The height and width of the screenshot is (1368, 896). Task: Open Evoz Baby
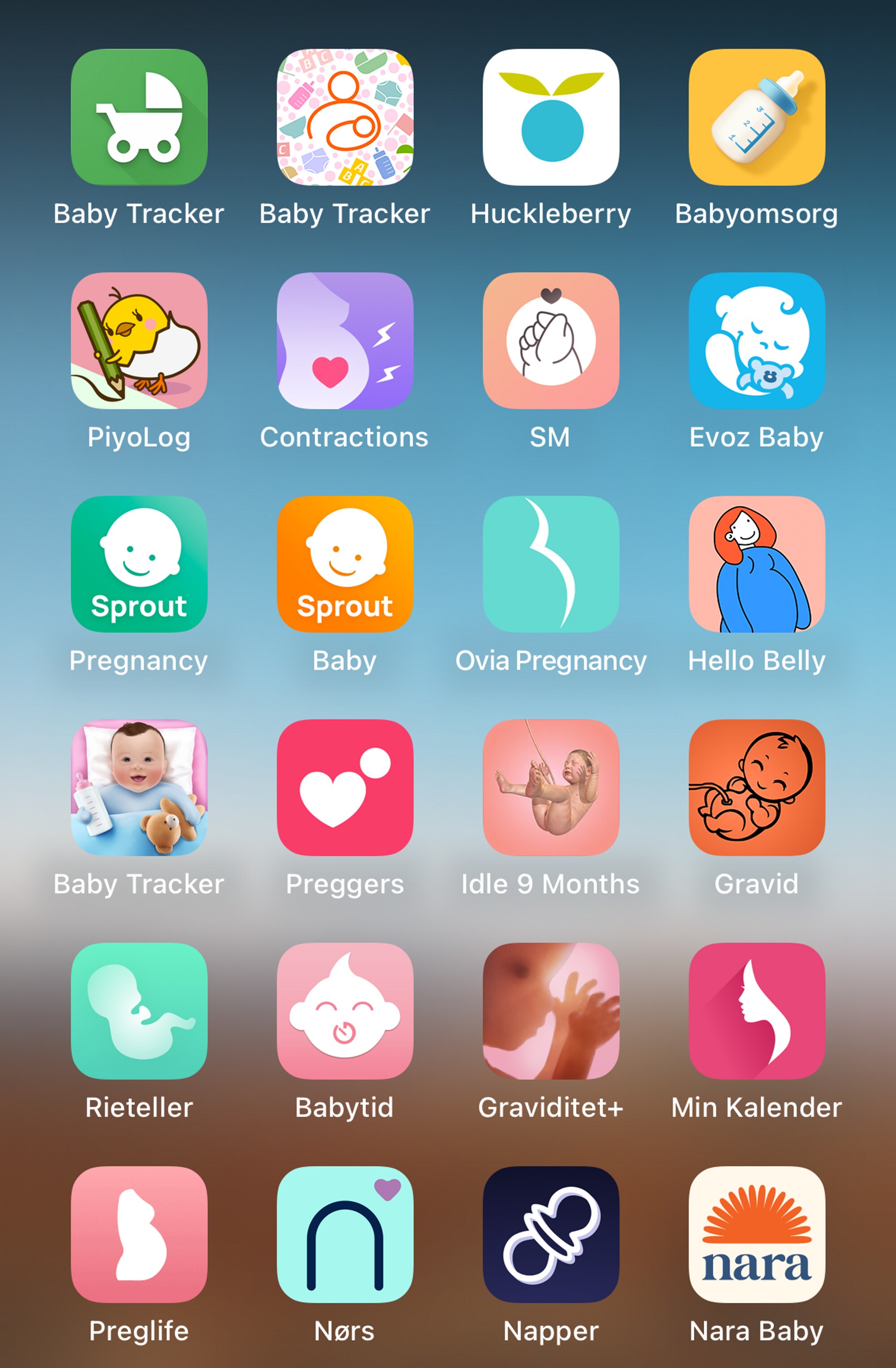point(756,341)
